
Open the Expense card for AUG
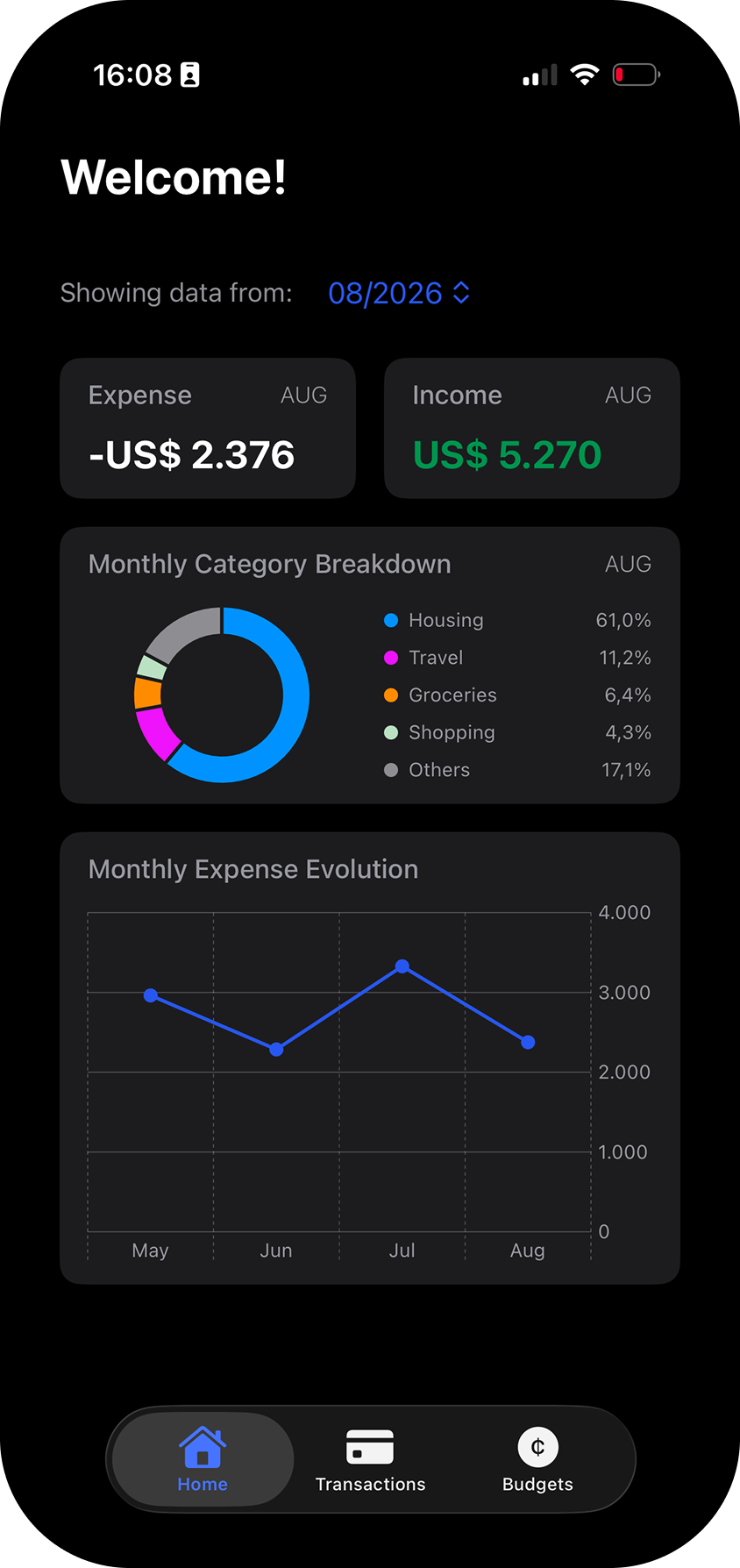point(208,428)
